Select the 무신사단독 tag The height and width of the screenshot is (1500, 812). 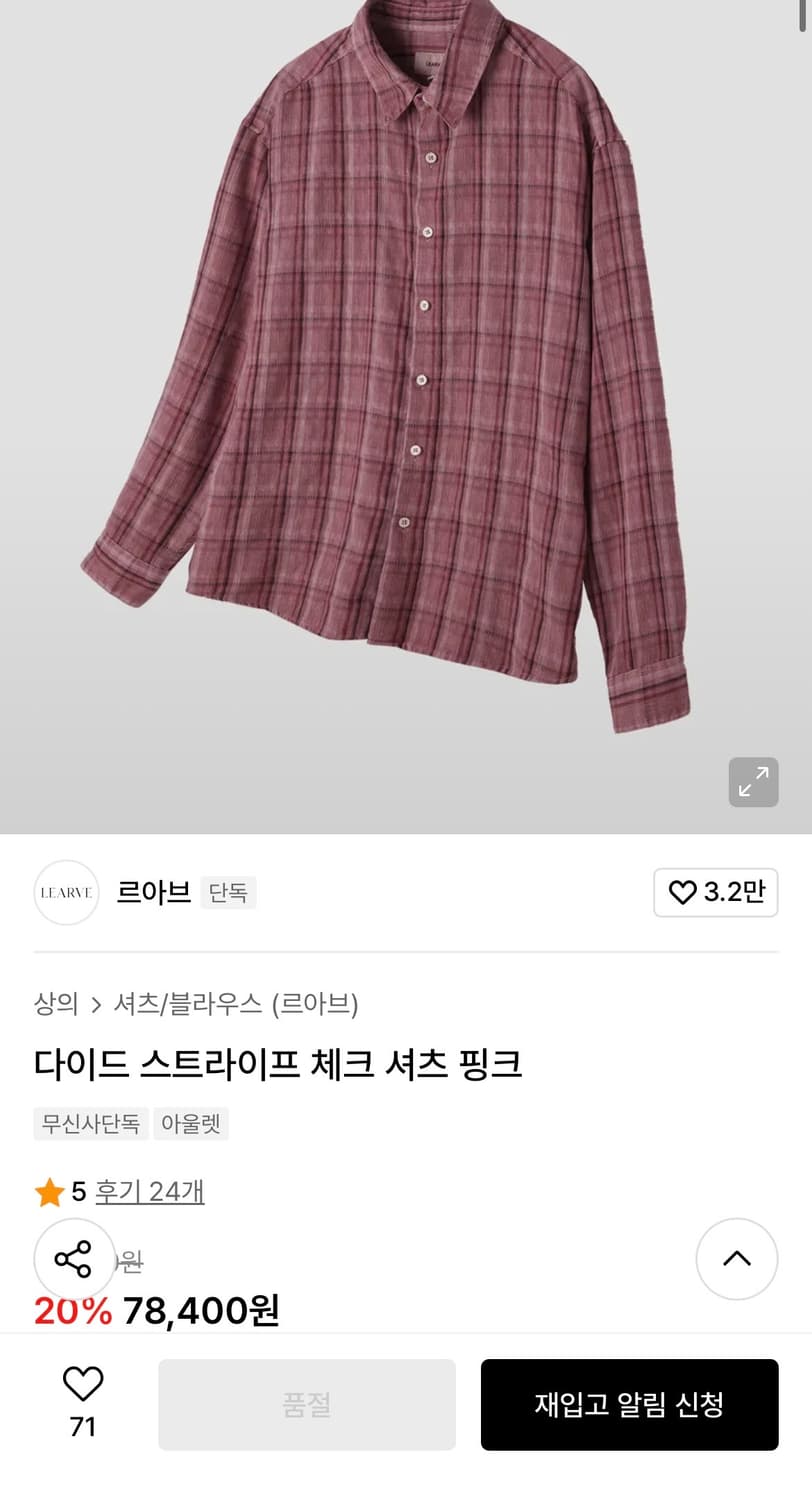tap(90, 1124)
